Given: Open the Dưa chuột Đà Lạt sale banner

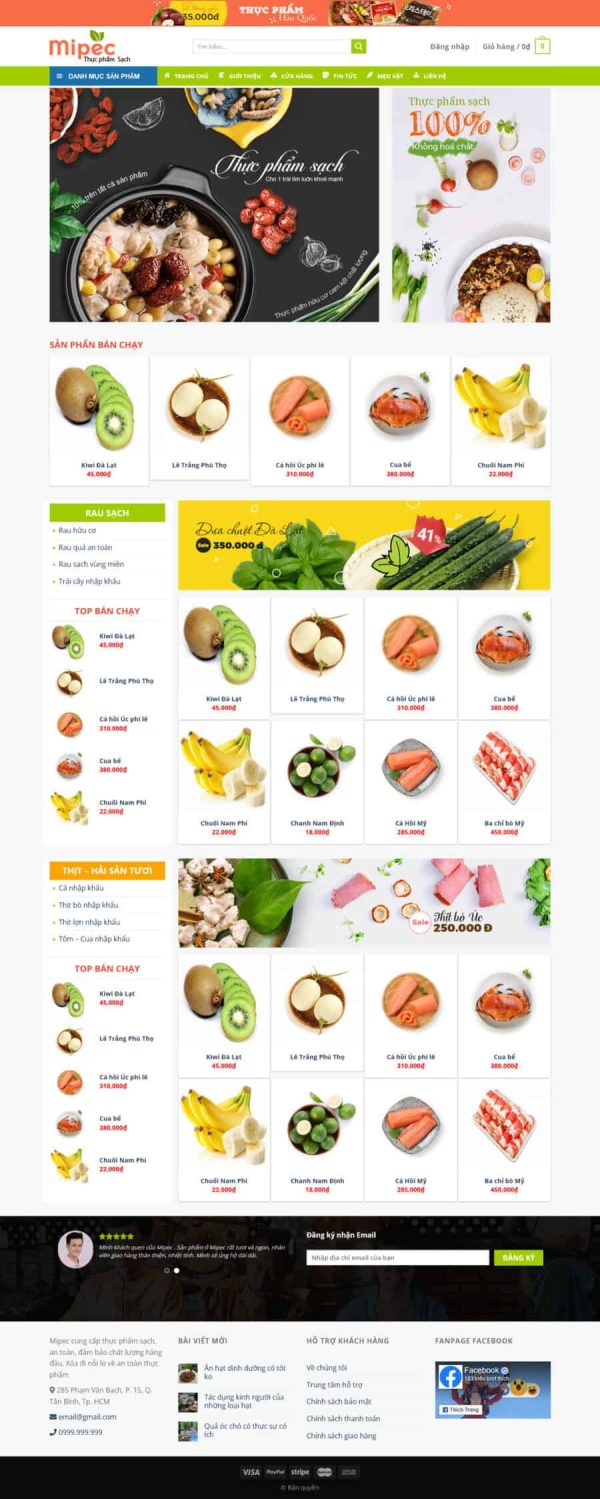Looking at the screenshot, I should point(363,545).
